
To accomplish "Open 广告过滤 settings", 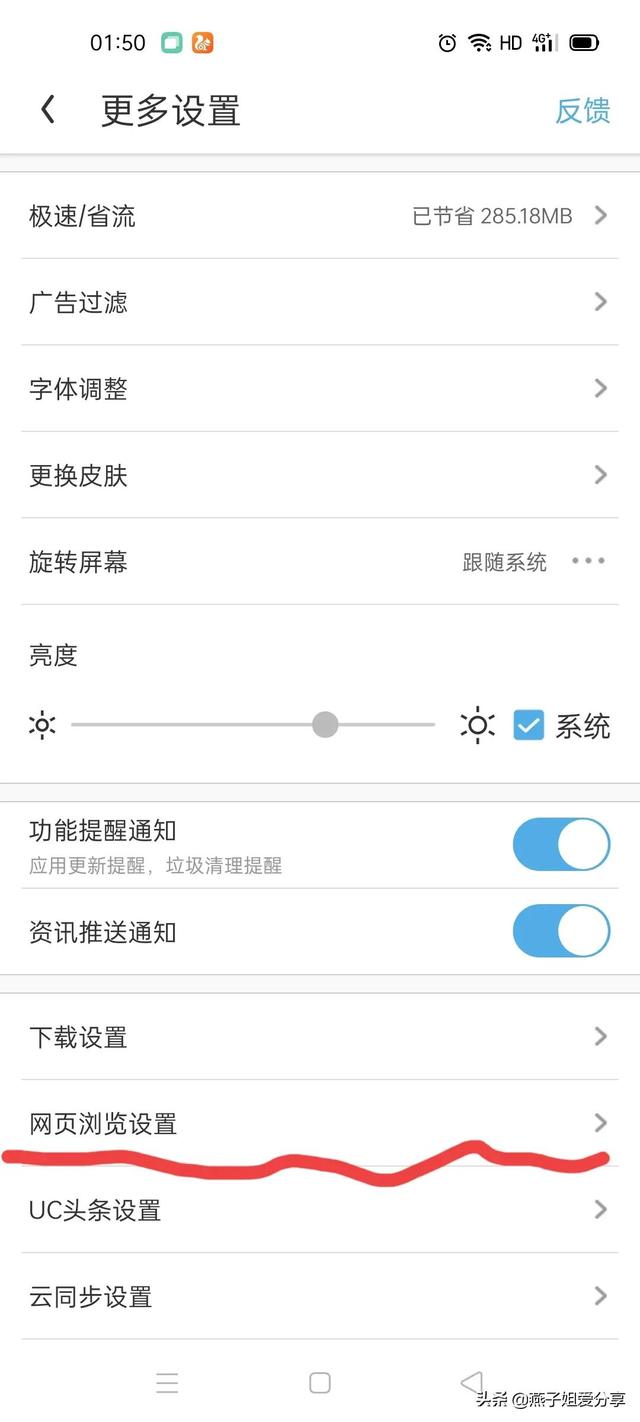I will pyautogui.click(x=320, y=302).
